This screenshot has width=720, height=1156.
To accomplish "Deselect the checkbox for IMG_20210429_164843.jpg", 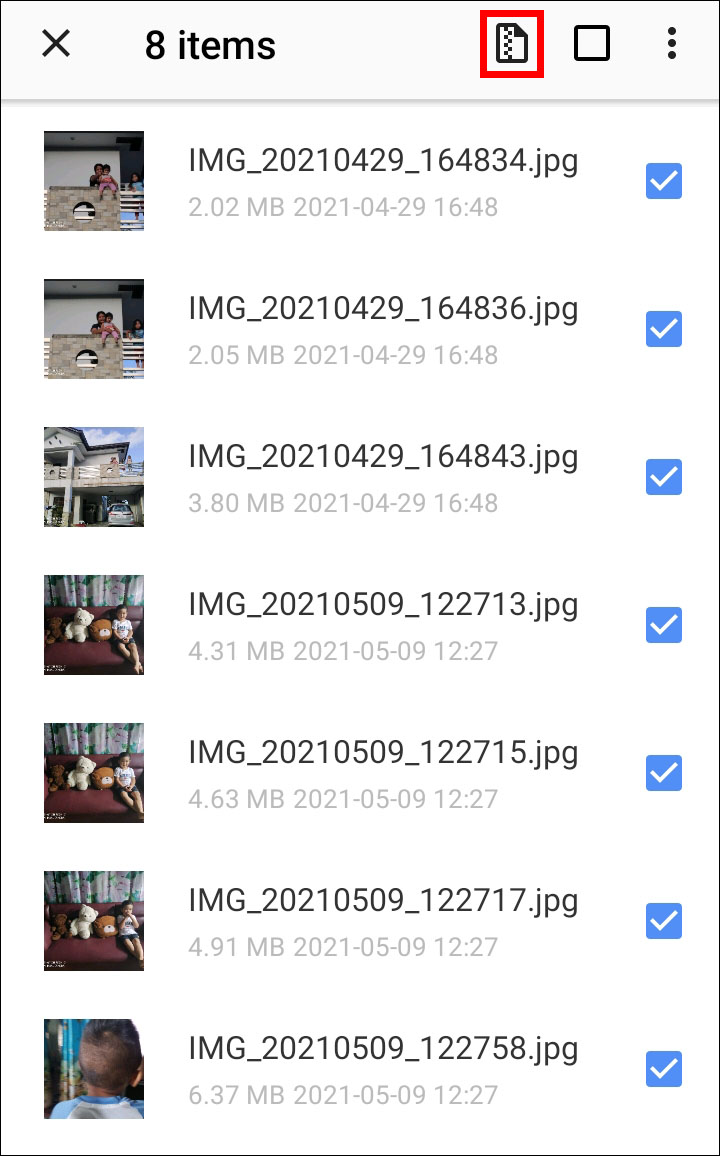I will pos(664,477).
